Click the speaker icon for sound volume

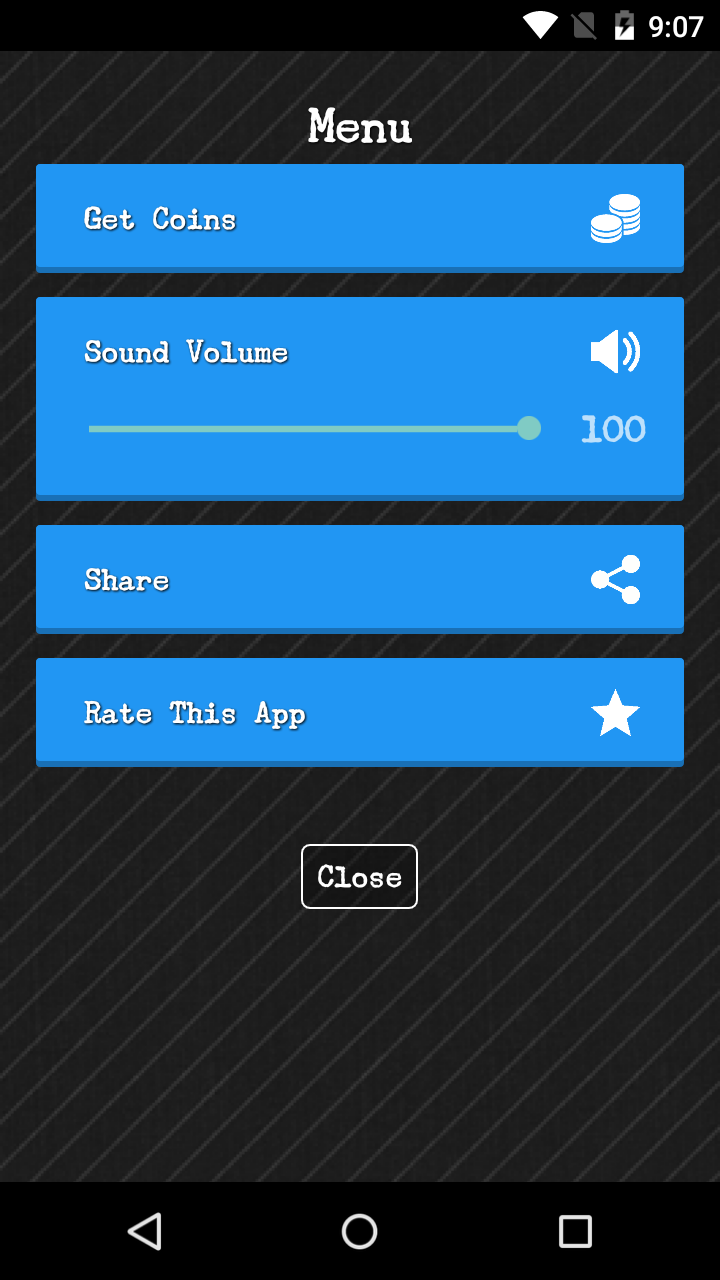pos(614,352)
